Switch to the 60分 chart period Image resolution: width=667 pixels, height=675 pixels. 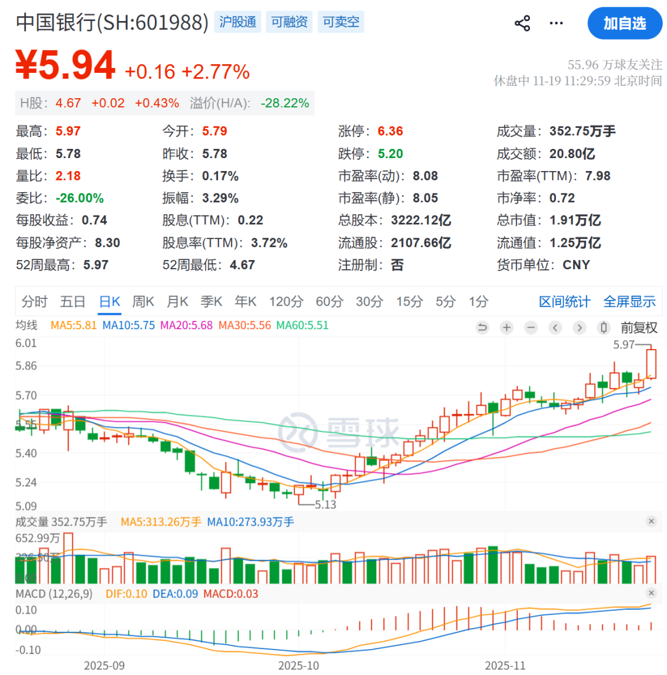tap(328, 301)
